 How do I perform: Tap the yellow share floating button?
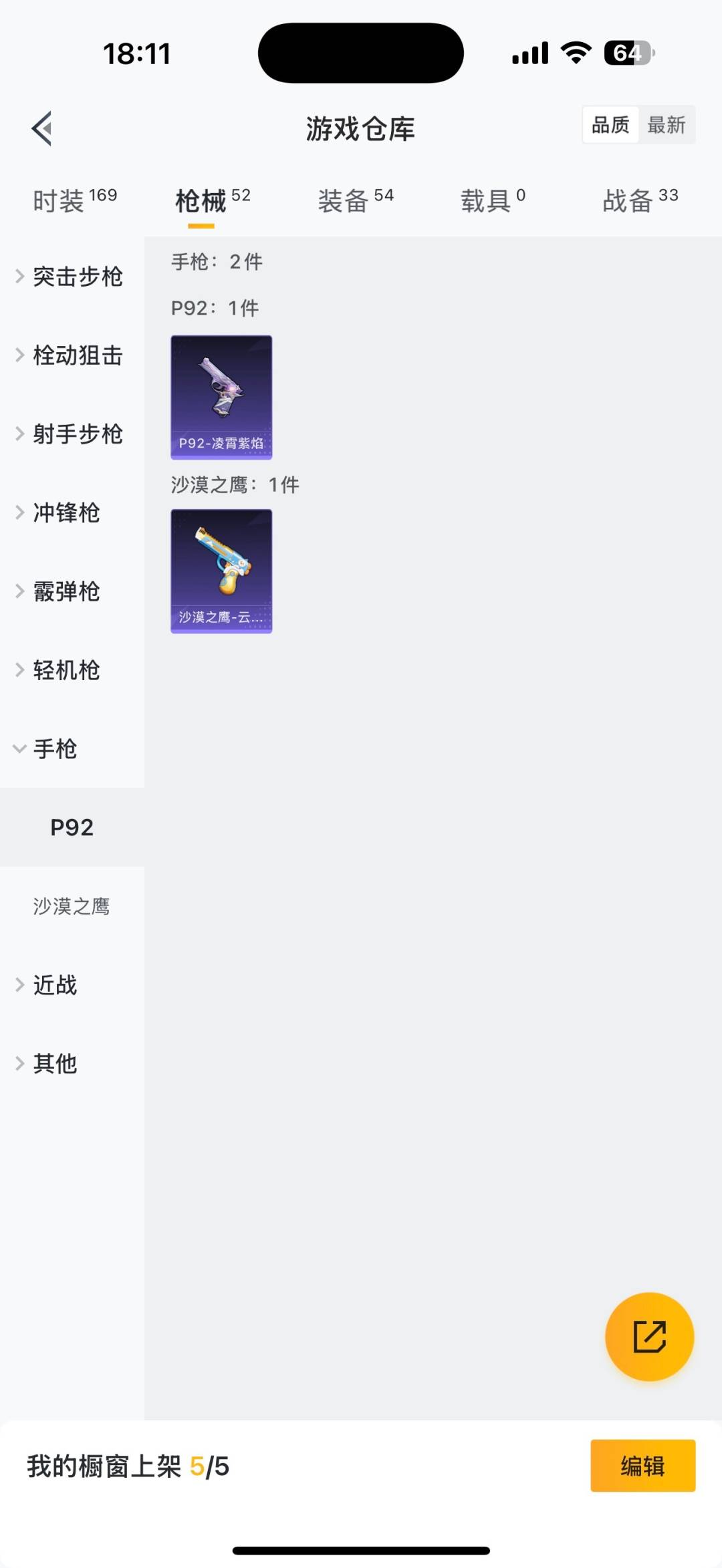[x=649, y=1337]
